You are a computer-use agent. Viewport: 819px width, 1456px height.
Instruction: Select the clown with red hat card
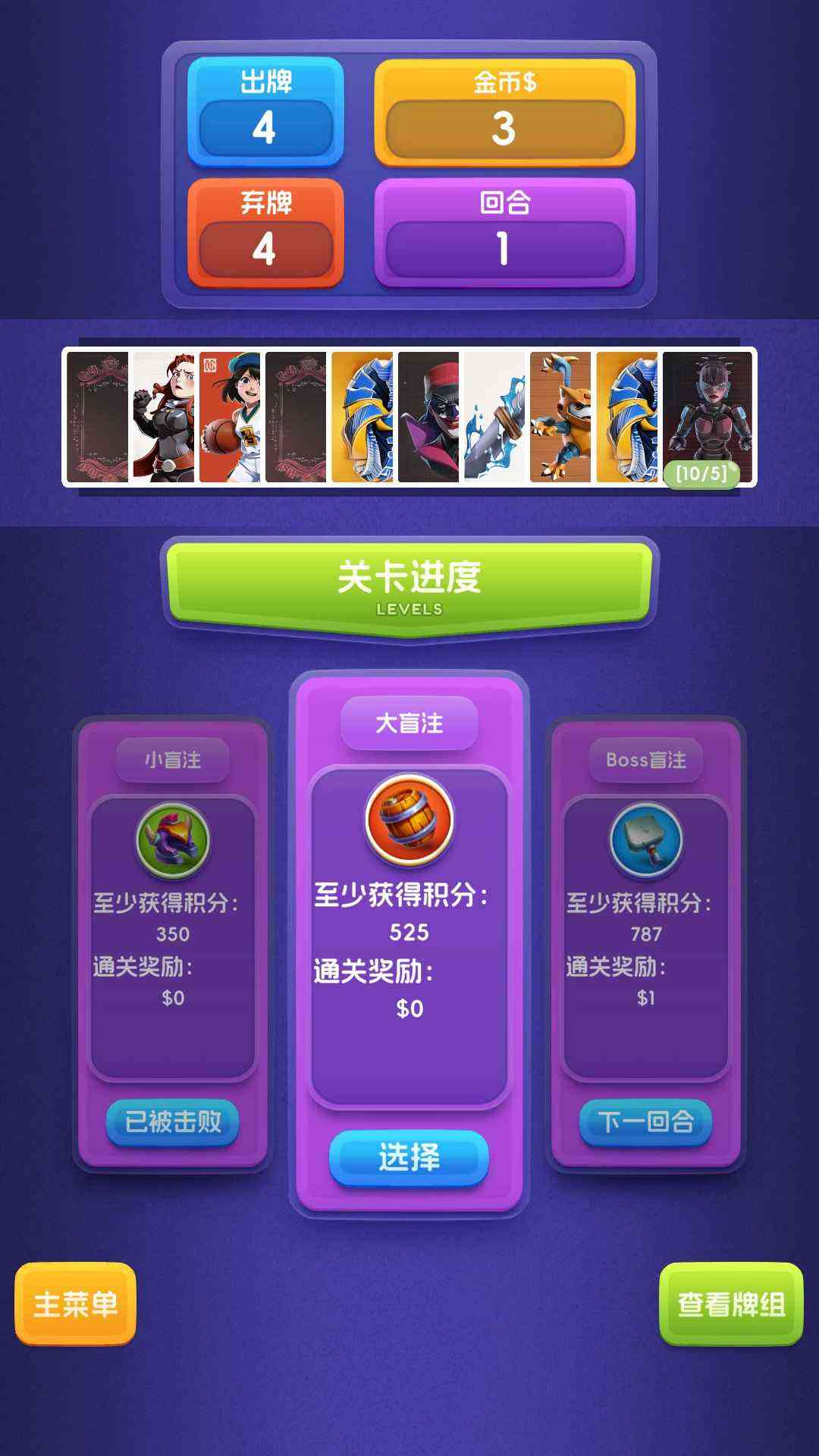click(428, 417)
